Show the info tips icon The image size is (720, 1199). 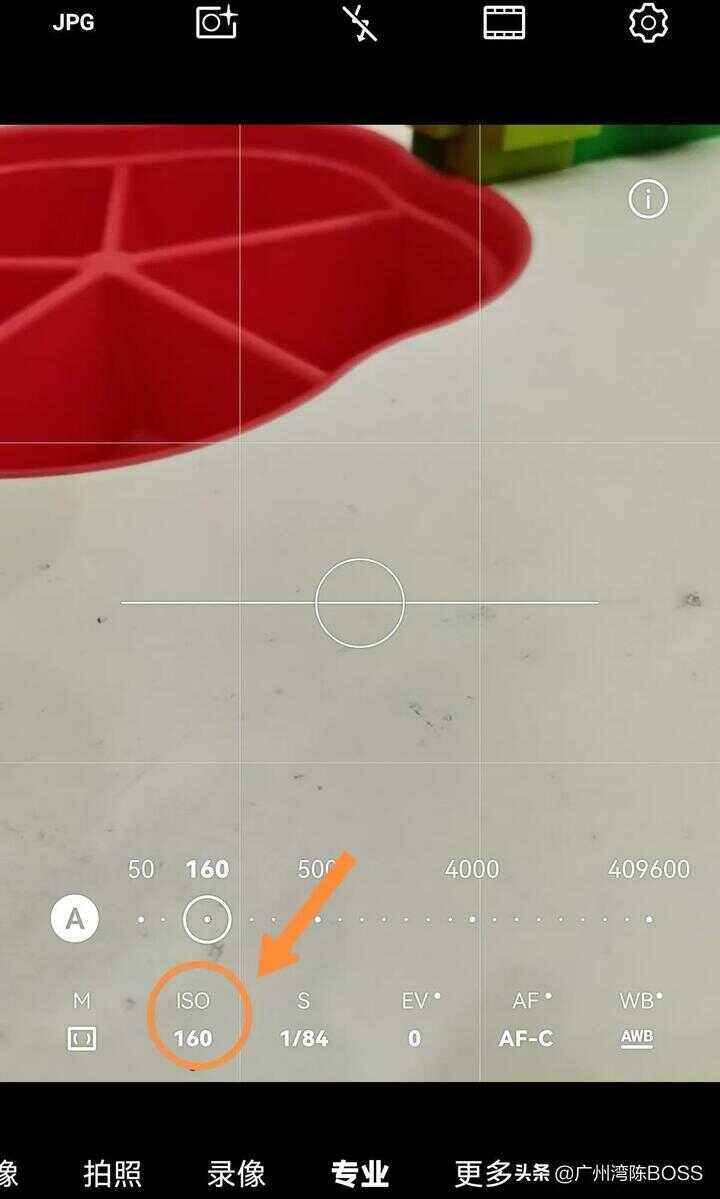point(648,200)
